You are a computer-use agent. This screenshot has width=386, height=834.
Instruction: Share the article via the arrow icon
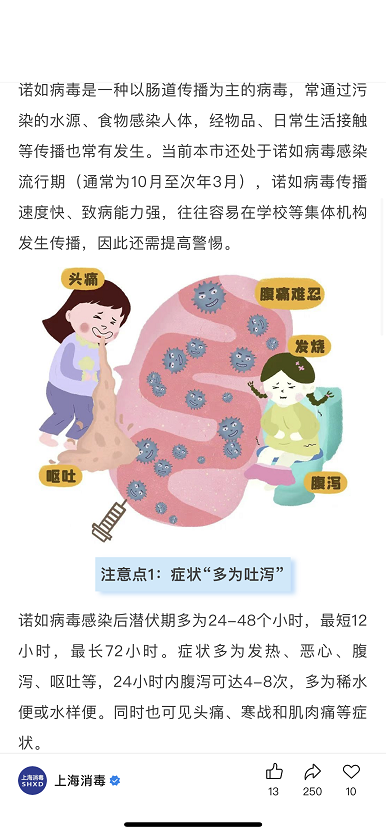[313, 772]
